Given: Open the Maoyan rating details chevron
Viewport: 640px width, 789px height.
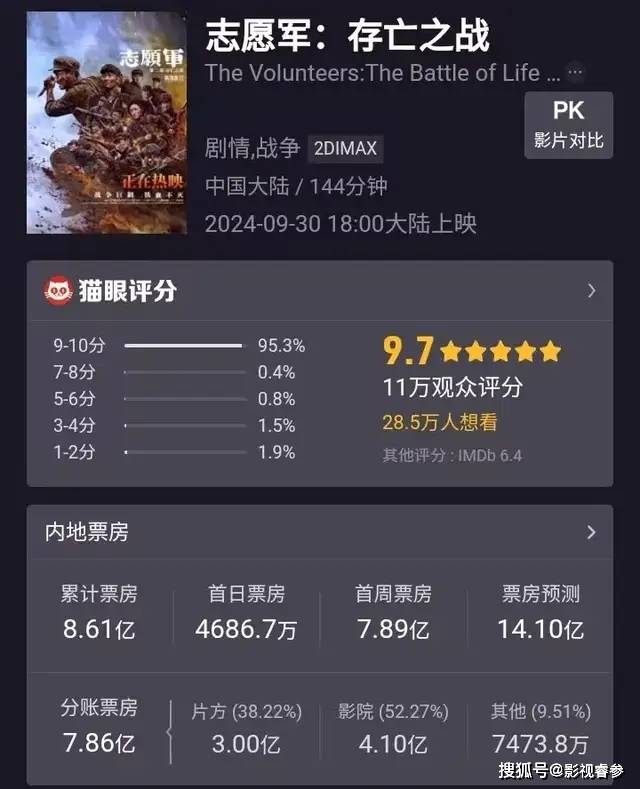Looking at the screenshot, I should pos(591,291).
